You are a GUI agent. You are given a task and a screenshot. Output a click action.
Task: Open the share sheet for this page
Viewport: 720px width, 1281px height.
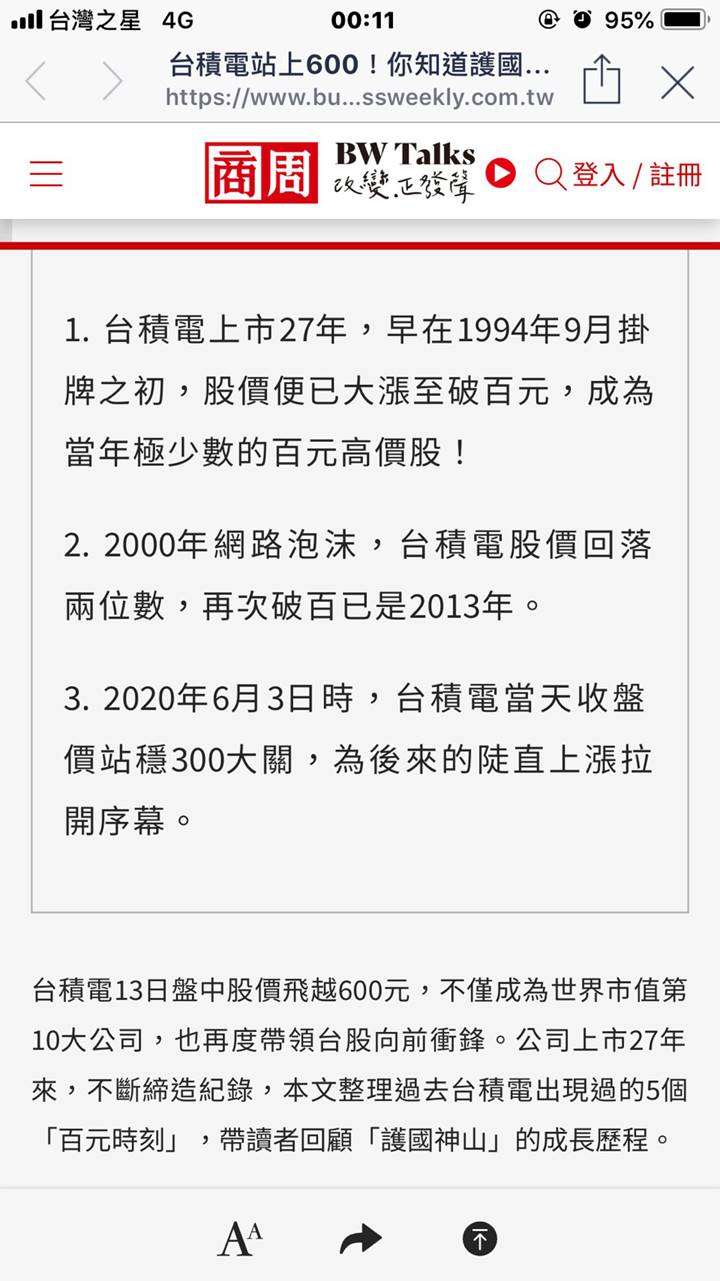[x=602, y=80]
